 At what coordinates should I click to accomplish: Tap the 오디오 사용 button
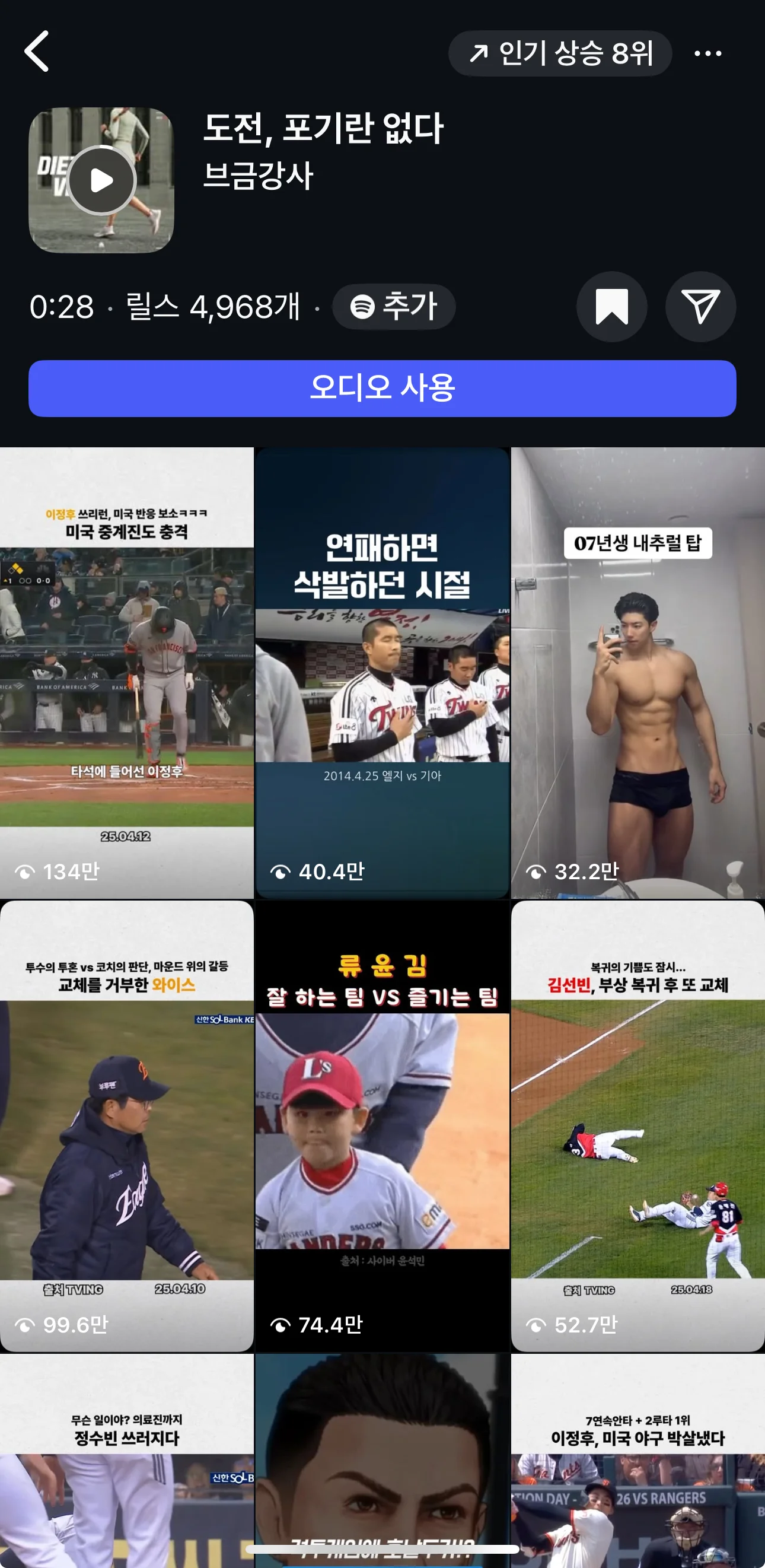[x=382, y=389]
